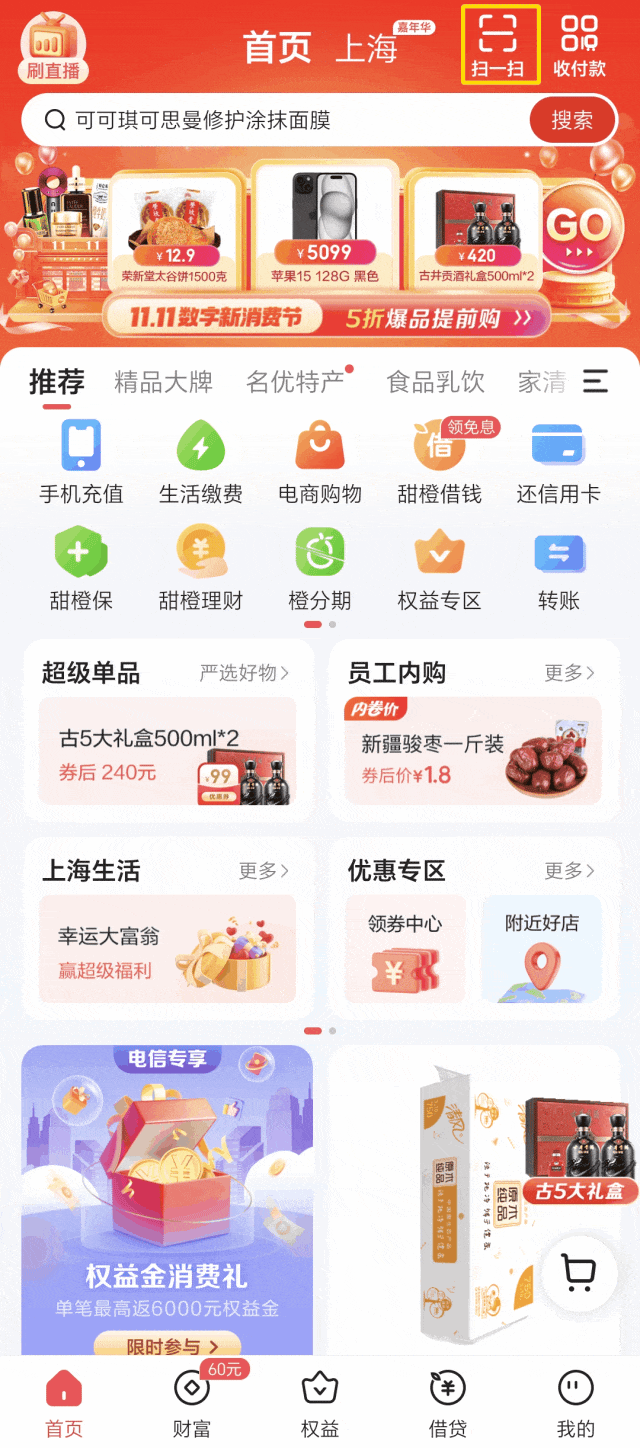This screenshot has width=640, height=1448.
Task: Select the 食品乳饮 tab
Action: (x=435, y=381)
